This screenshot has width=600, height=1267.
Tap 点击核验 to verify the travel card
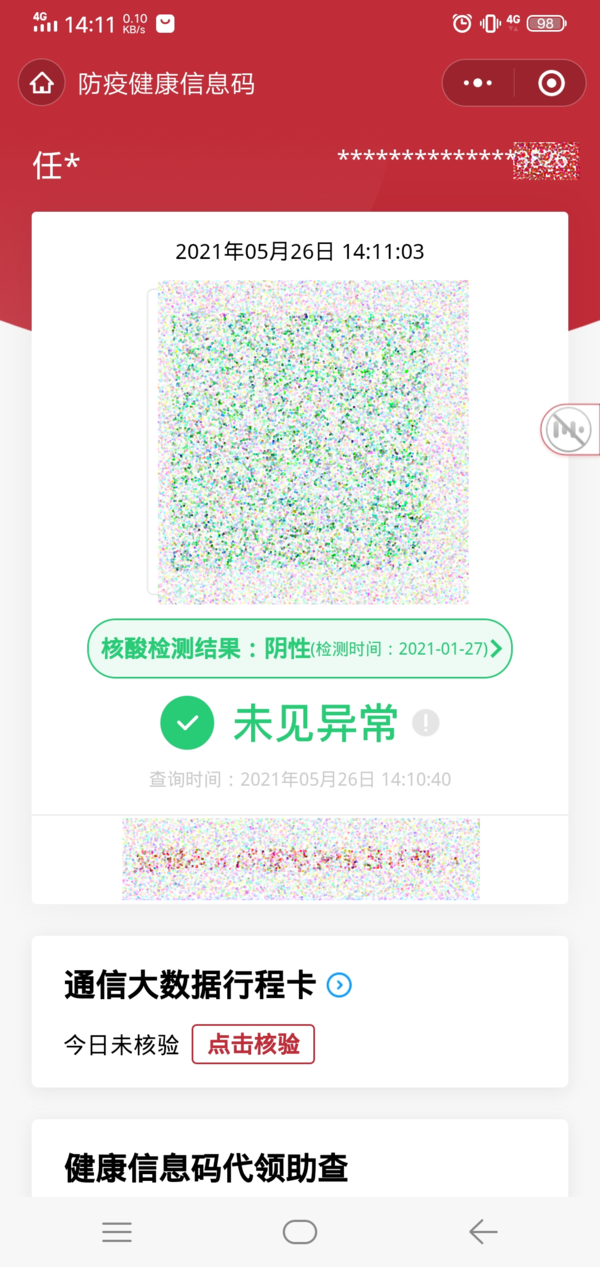pos(253,1045)
